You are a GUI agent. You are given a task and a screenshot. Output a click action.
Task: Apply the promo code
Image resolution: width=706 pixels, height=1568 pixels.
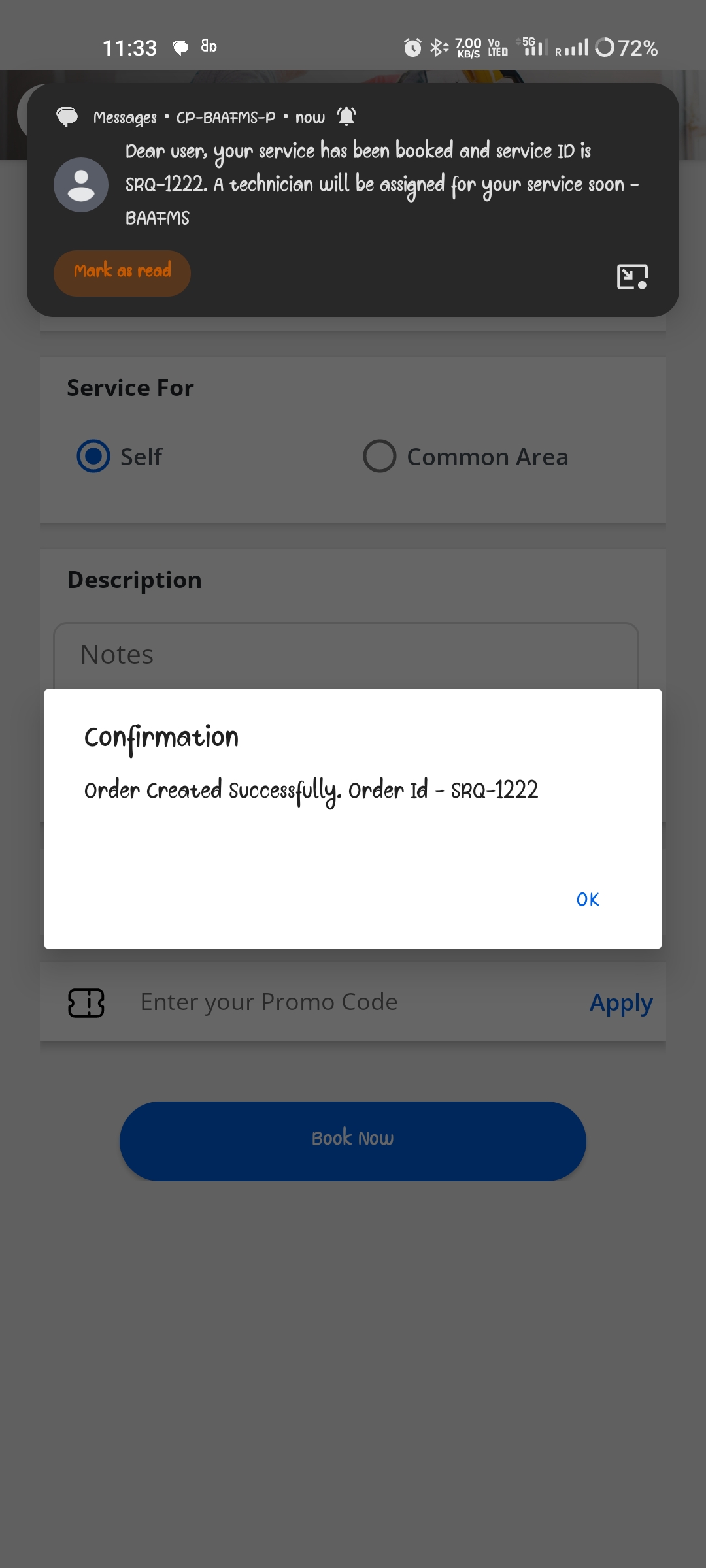(x=620, y=1003)
